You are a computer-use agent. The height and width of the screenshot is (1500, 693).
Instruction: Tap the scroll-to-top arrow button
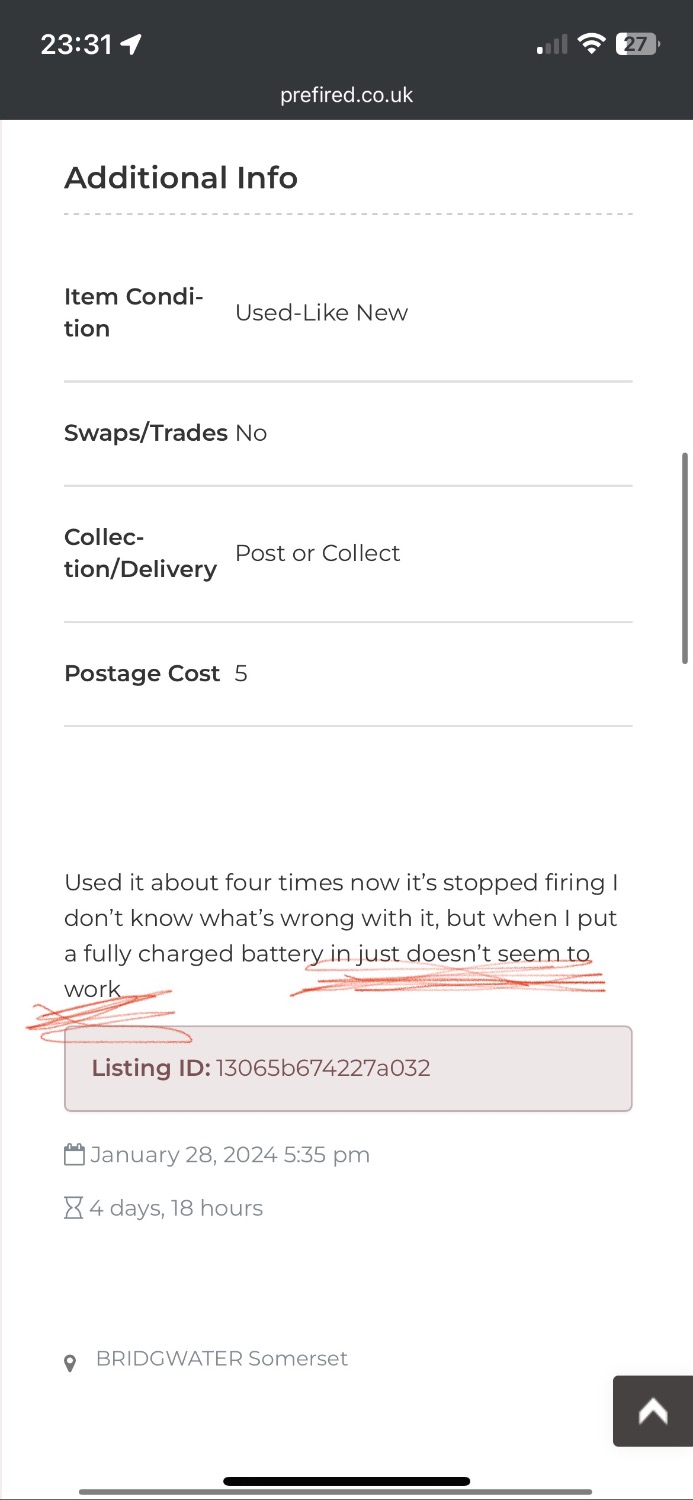[652, 1411]
